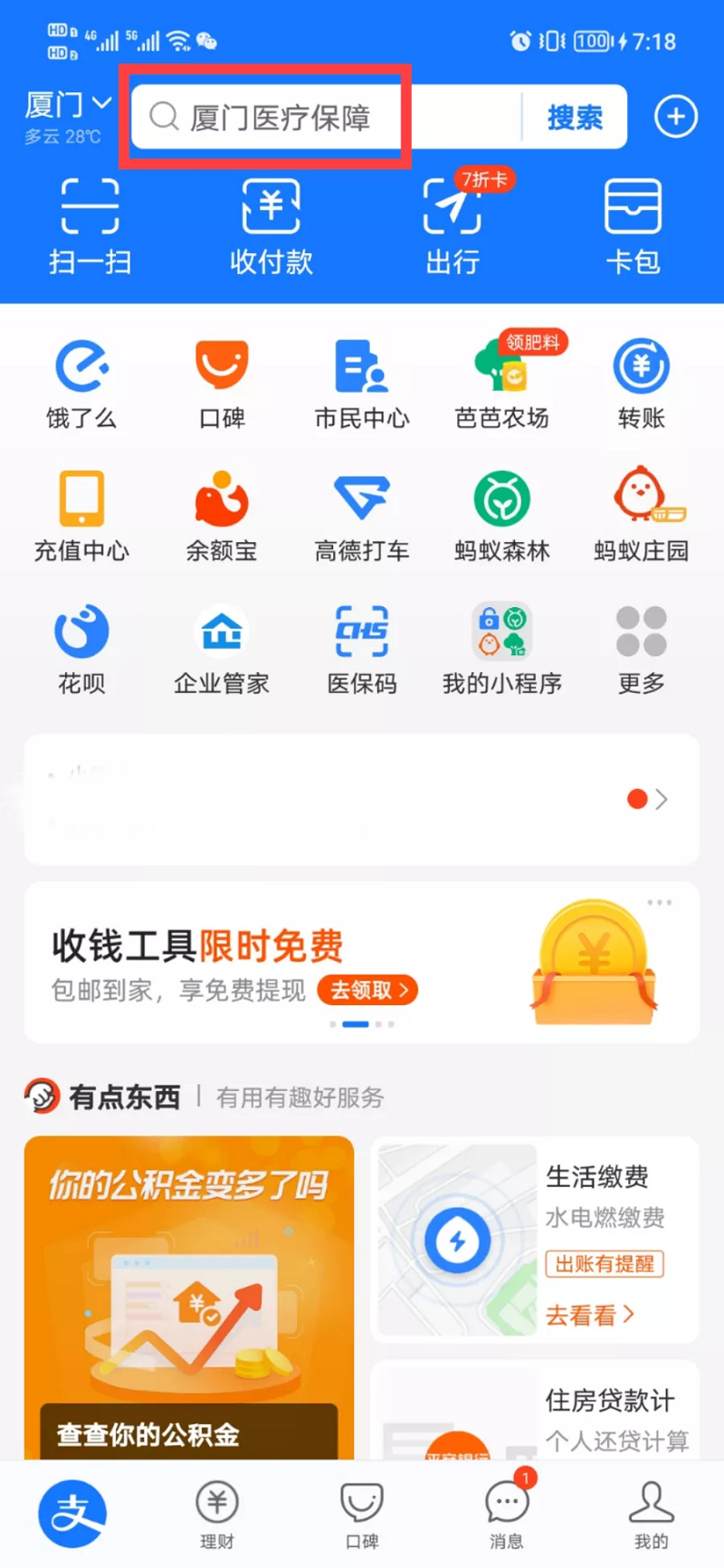Viewport: 724px width, 1568px height.
Task: Tap the 搜索 button
Action: pyautogui.click(x=575, y=118)
